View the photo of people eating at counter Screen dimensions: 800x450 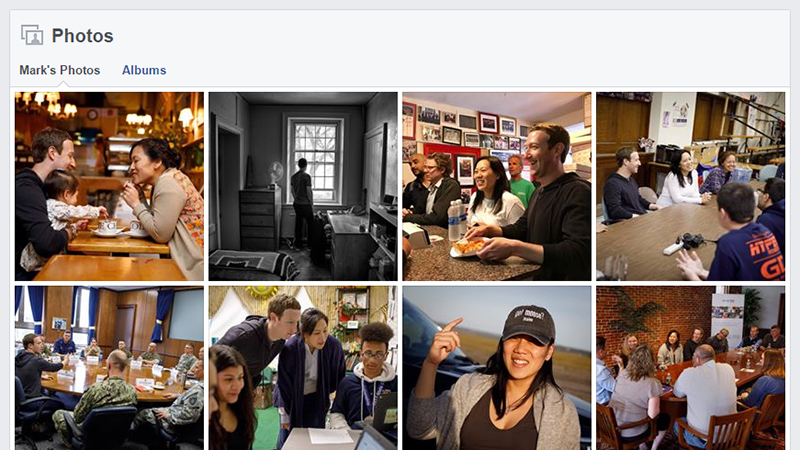497,186
